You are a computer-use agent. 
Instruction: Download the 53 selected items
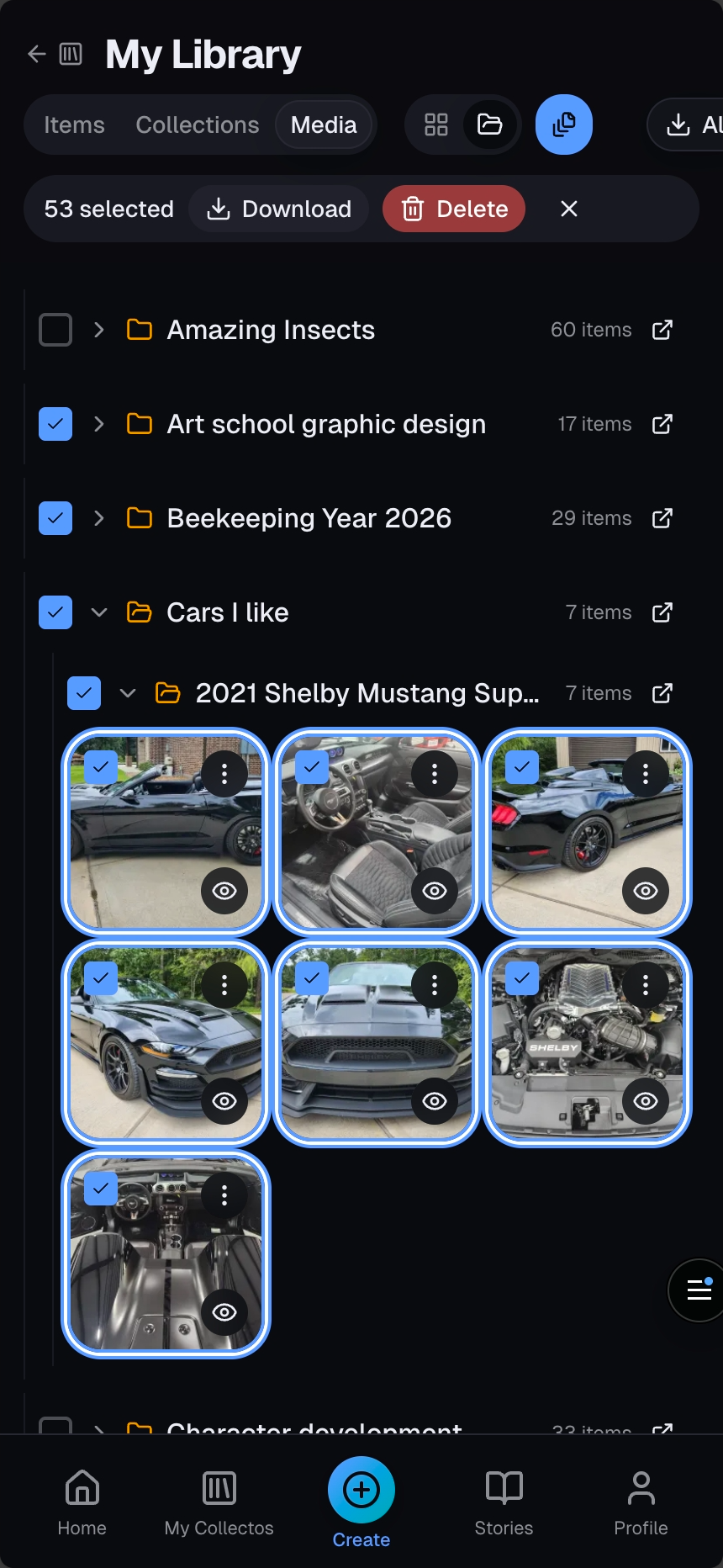279,209
